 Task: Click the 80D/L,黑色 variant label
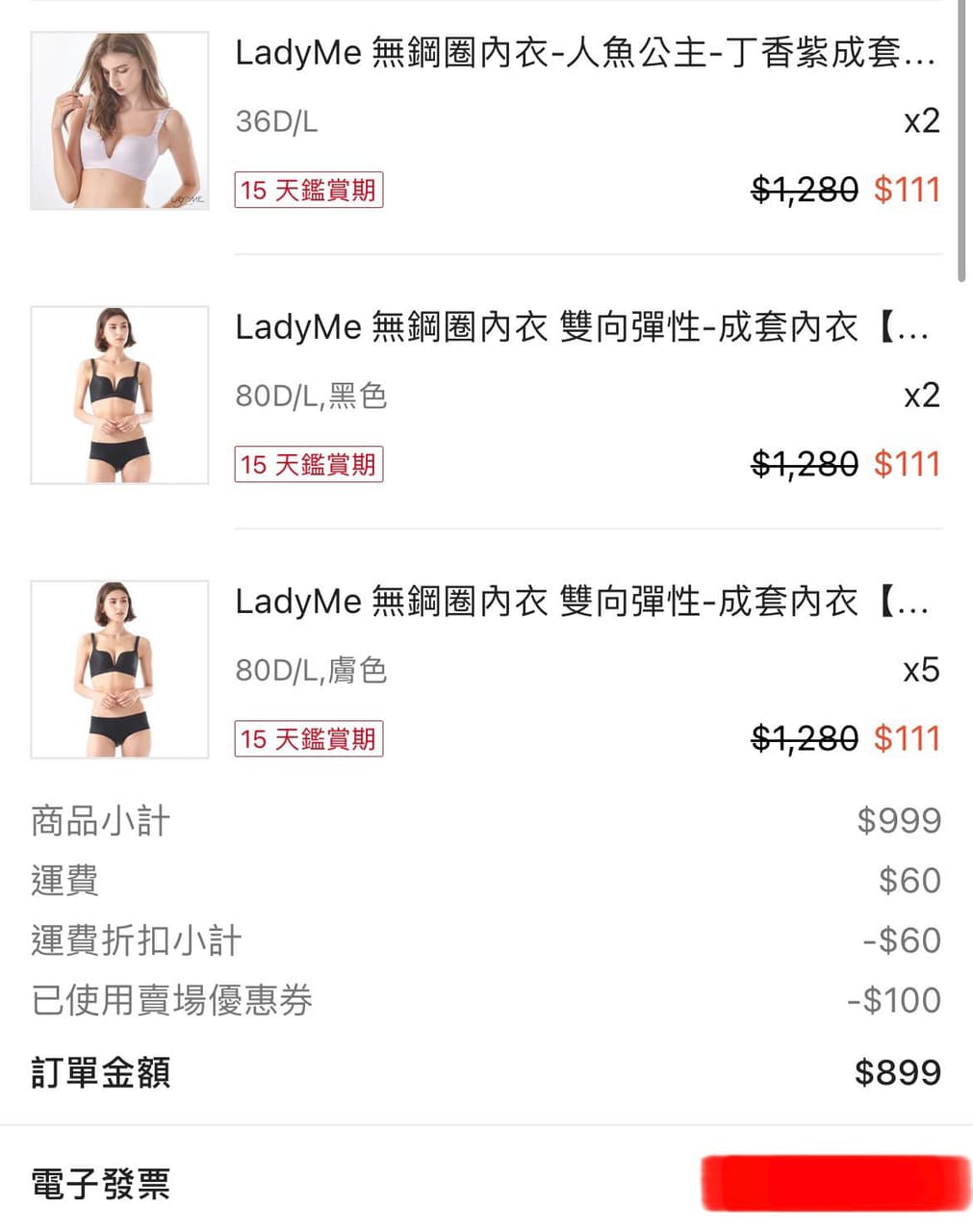click(312, 397)
